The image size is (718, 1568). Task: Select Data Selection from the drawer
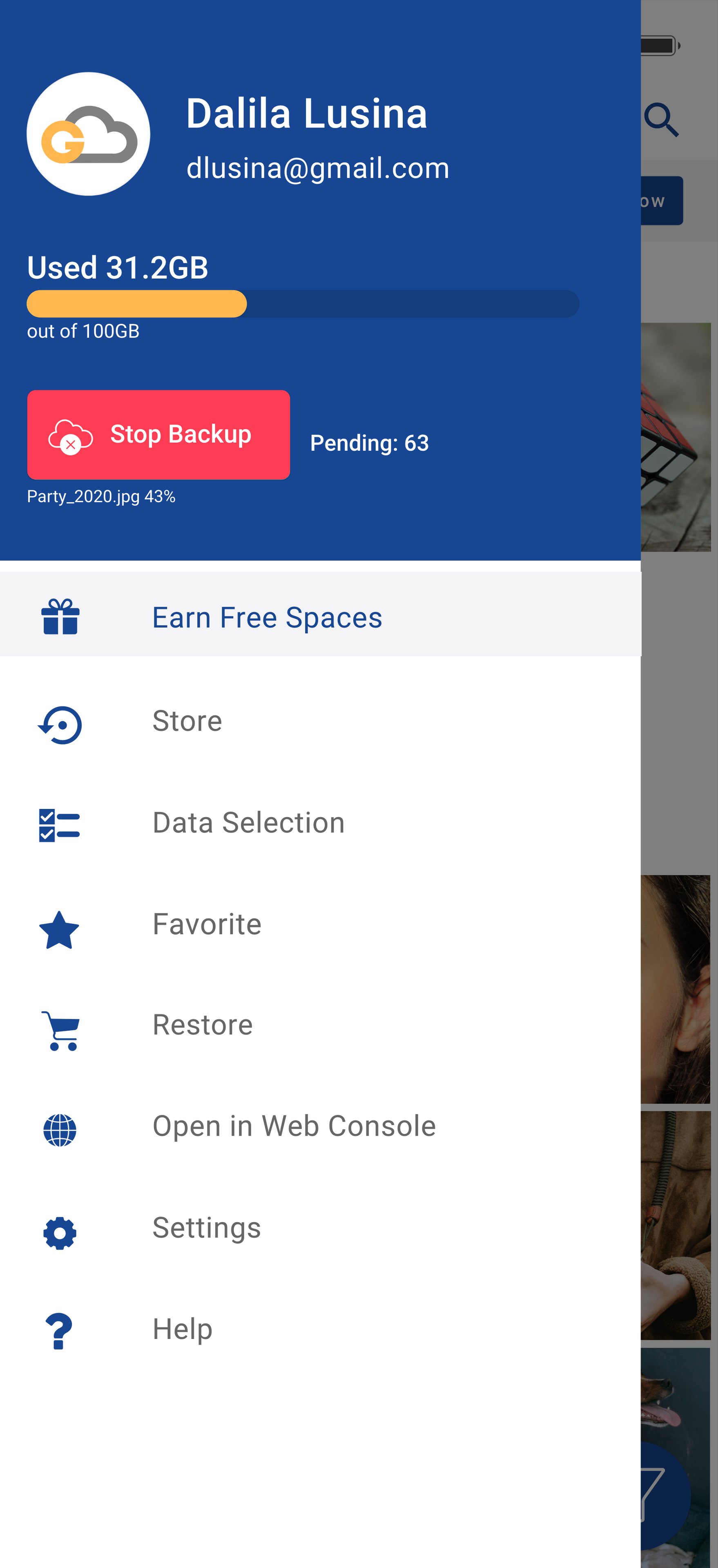click(x=248, y=822)
